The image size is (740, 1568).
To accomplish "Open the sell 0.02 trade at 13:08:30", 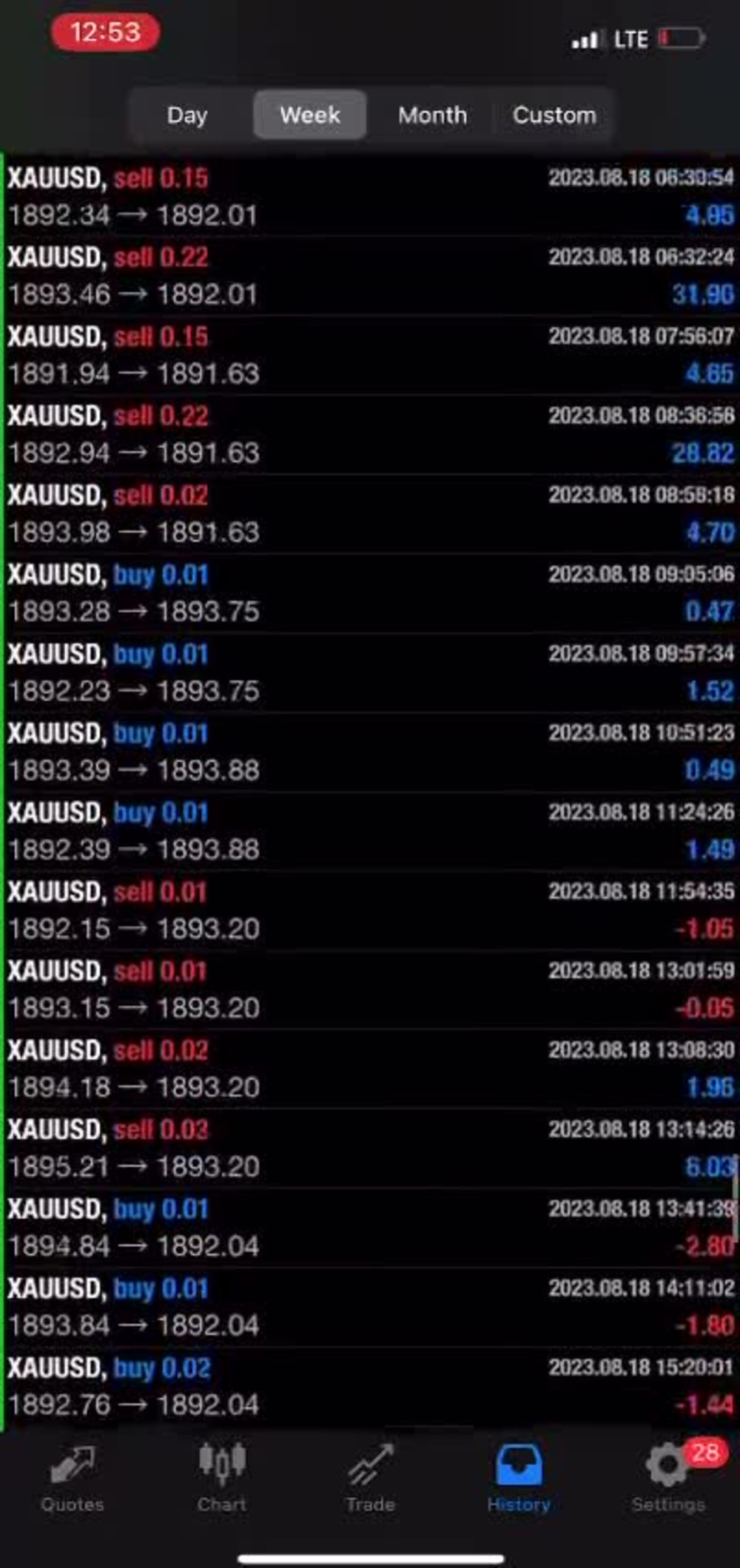I will pos(370,1069).
